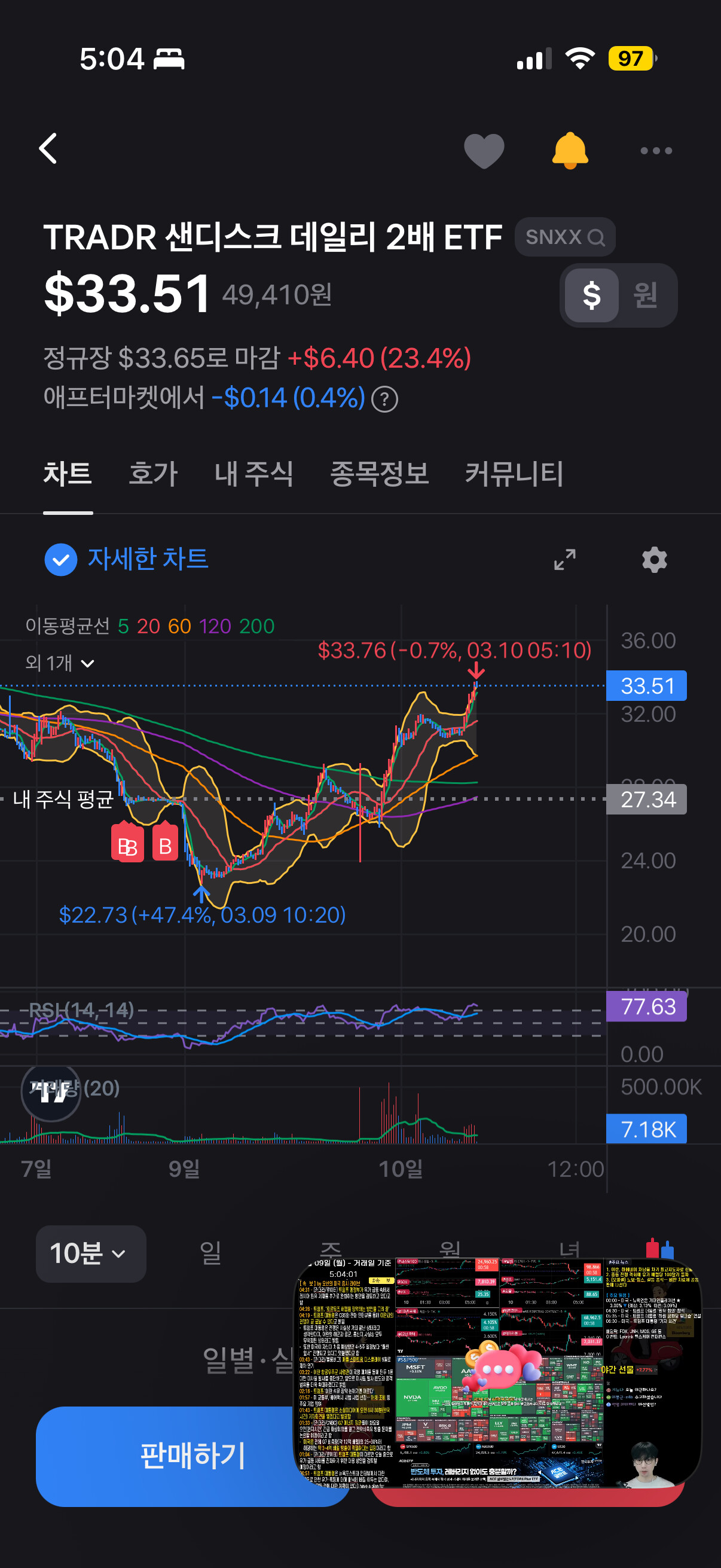Open the price alert bell
Viewport: 721px width, 1568px height.
point(570,150)
